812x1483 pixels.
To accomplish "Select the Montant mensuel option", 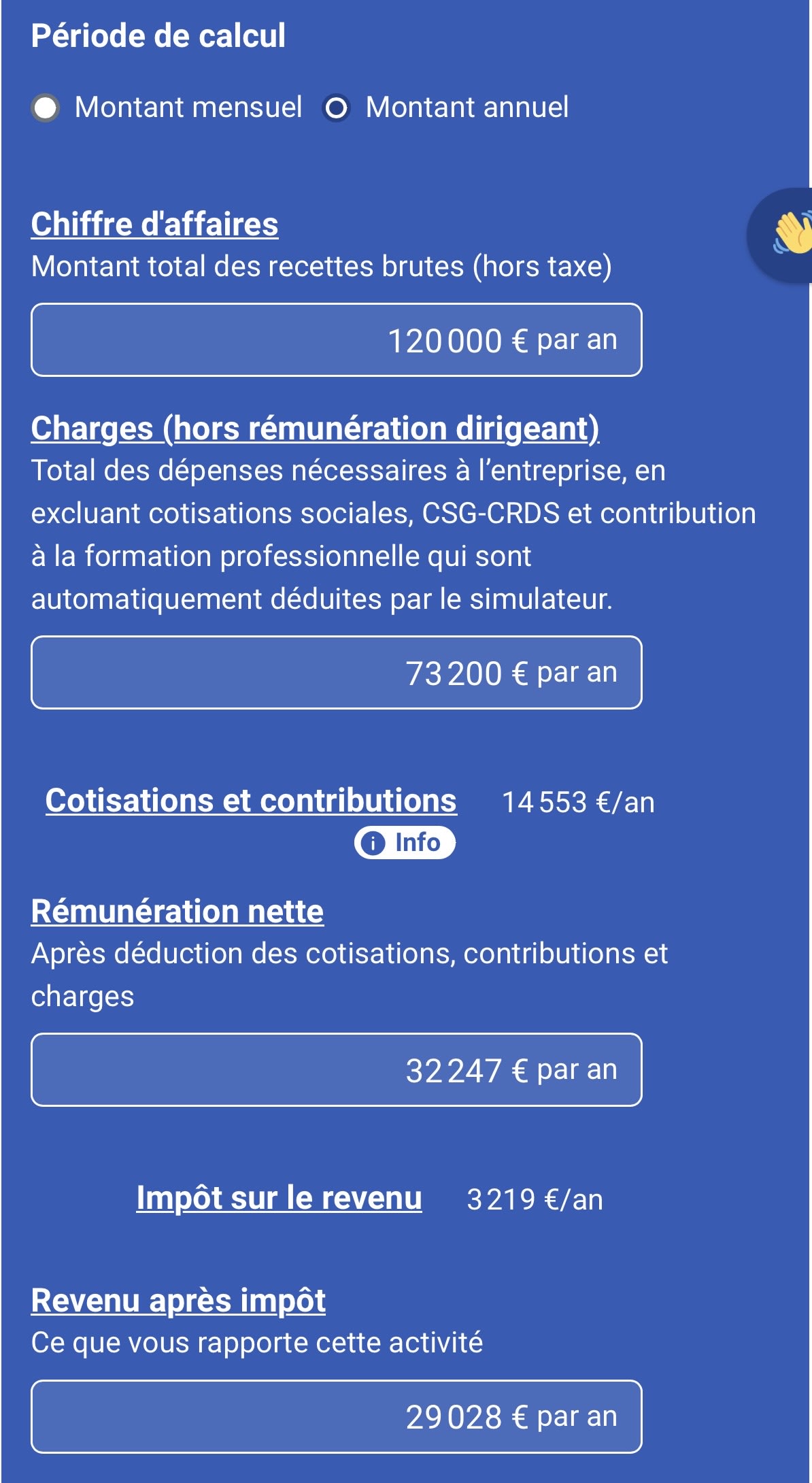I will pyautogui.click(x=46, y=107).
